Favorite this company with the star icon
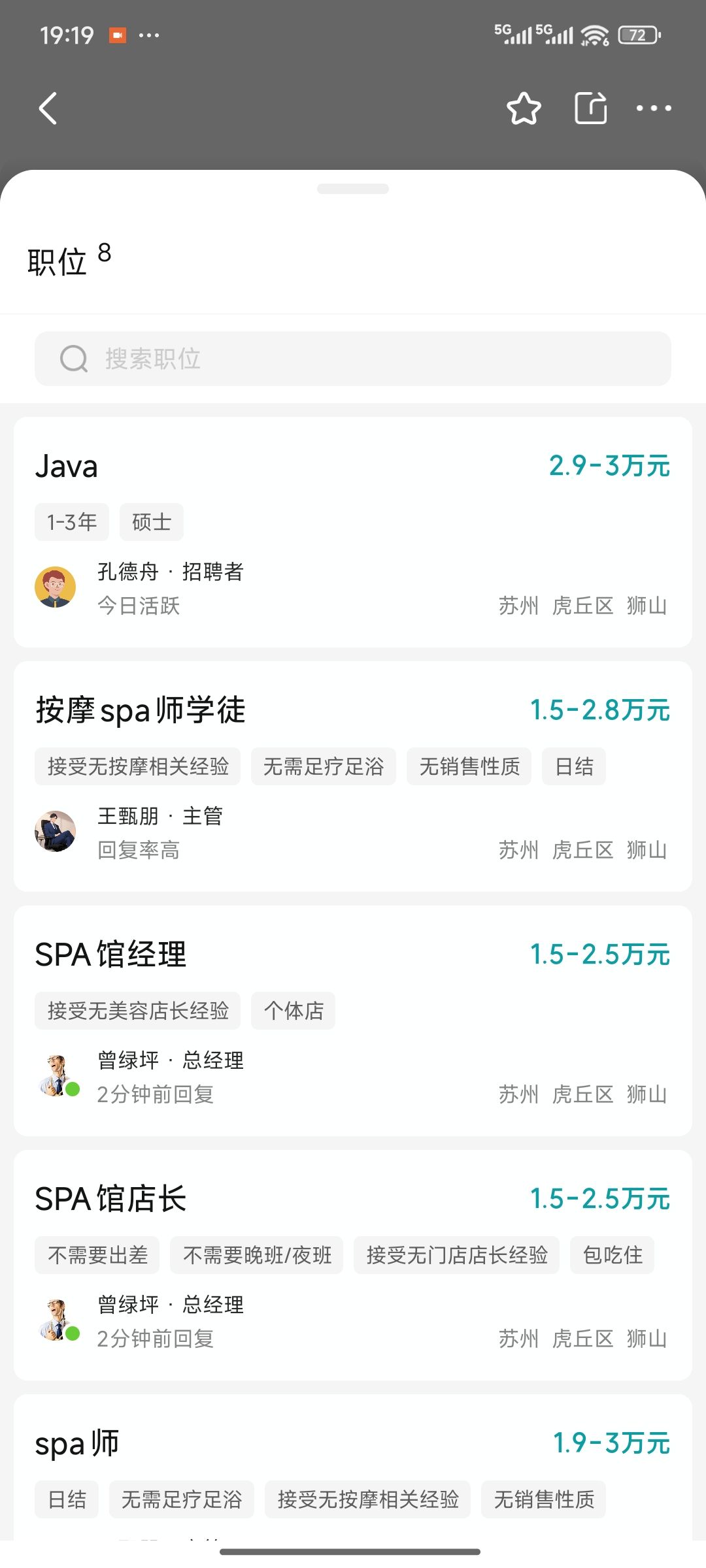The height and width of the screenshot is (1568, 706). (x=524, y=108)
